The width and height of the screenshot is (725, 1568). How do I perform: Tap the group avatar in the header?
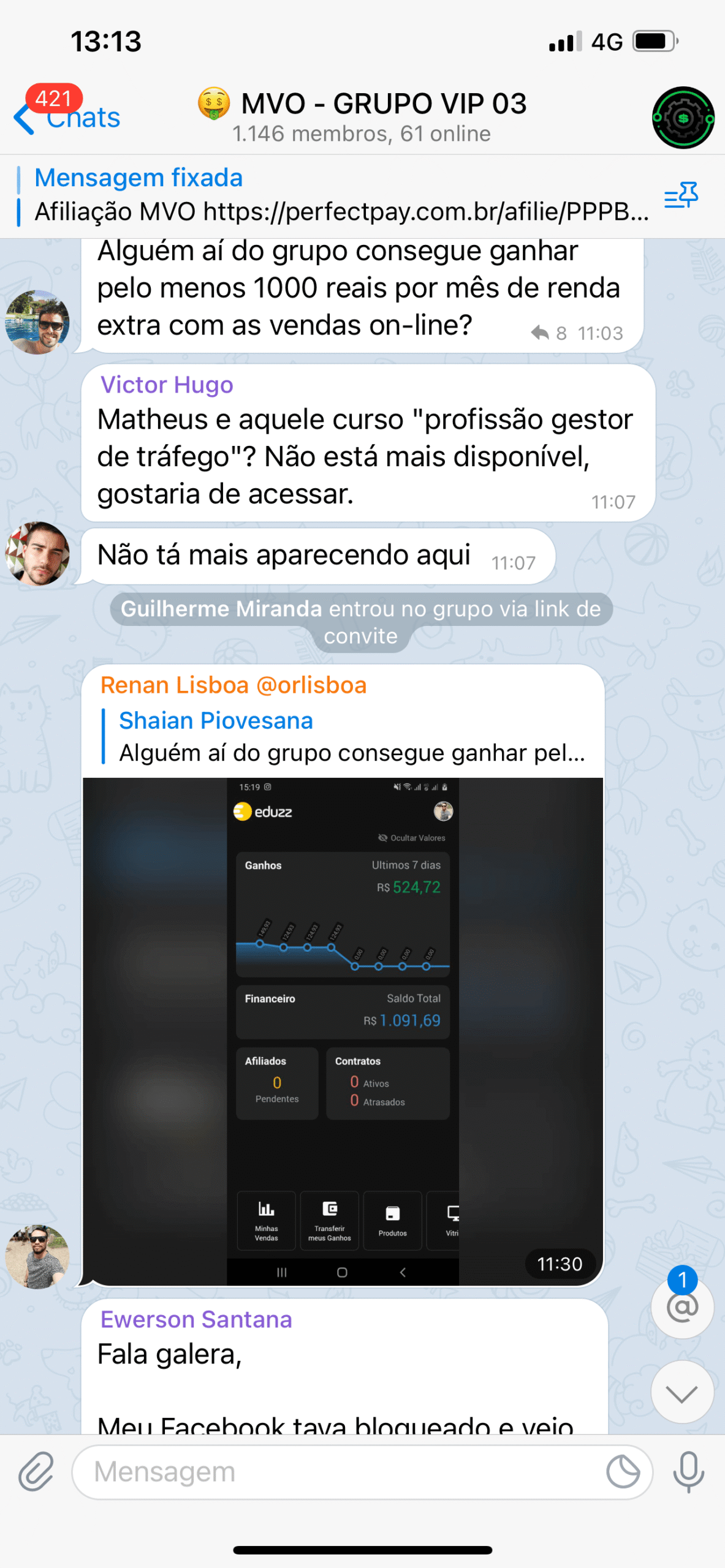coord(683,118)
